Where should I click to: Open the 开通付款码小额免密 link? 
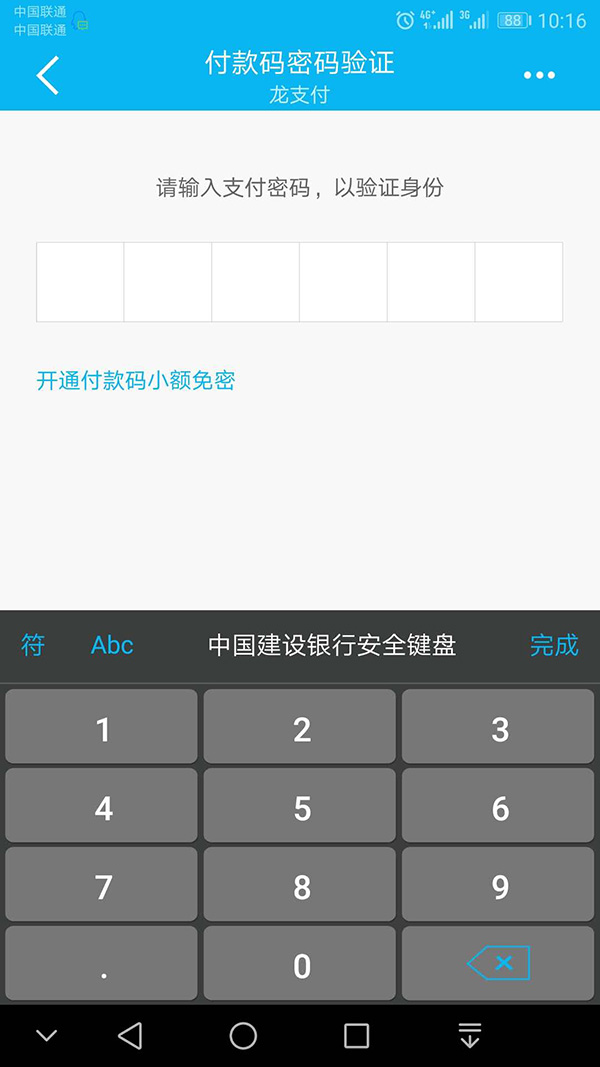coord(135,380)
